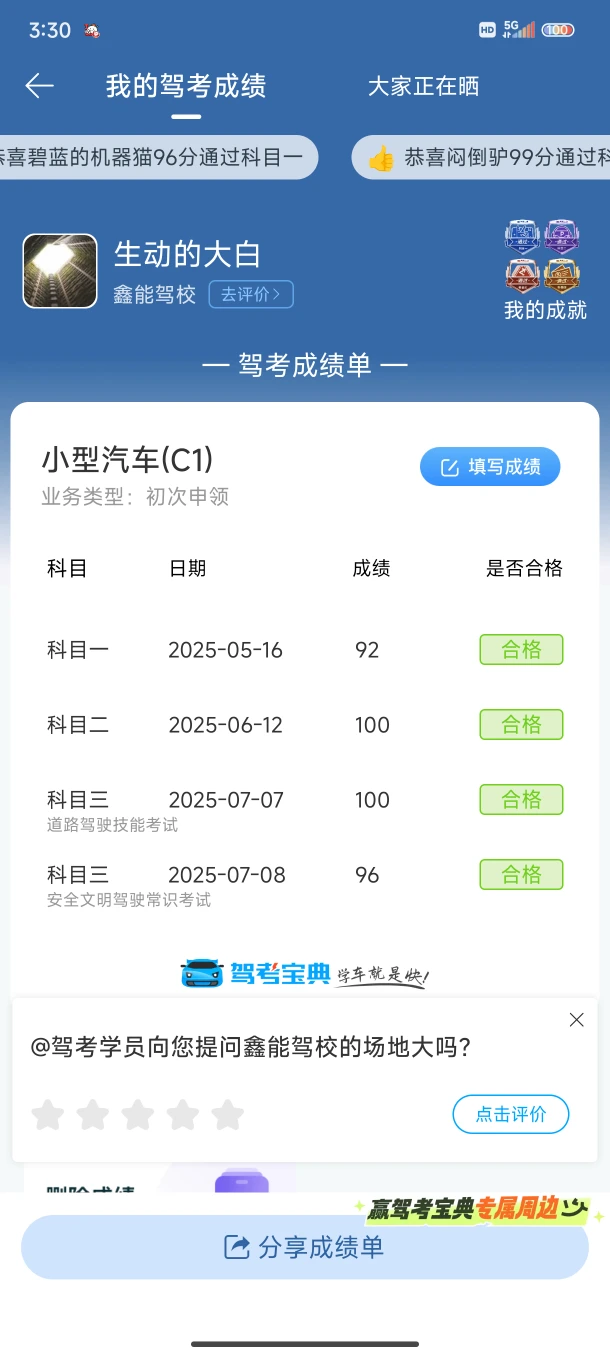Tap the 填写成绩 button
The width and height of the screenshot is (610, 1356).
[x=490, y=467]
